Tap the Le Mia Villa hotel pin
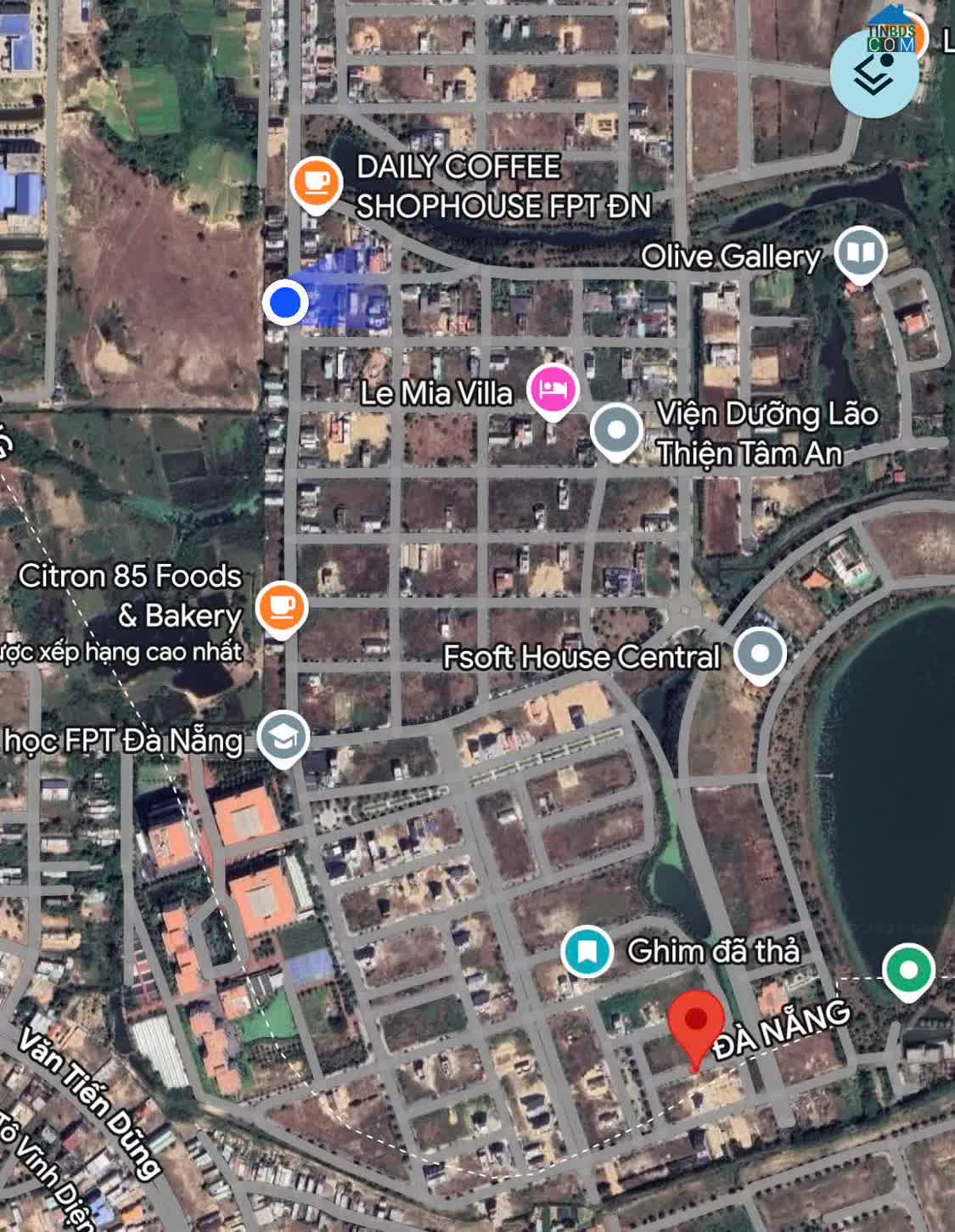The width and height of the screenshot is (955, 1232). tap(553, 389)
